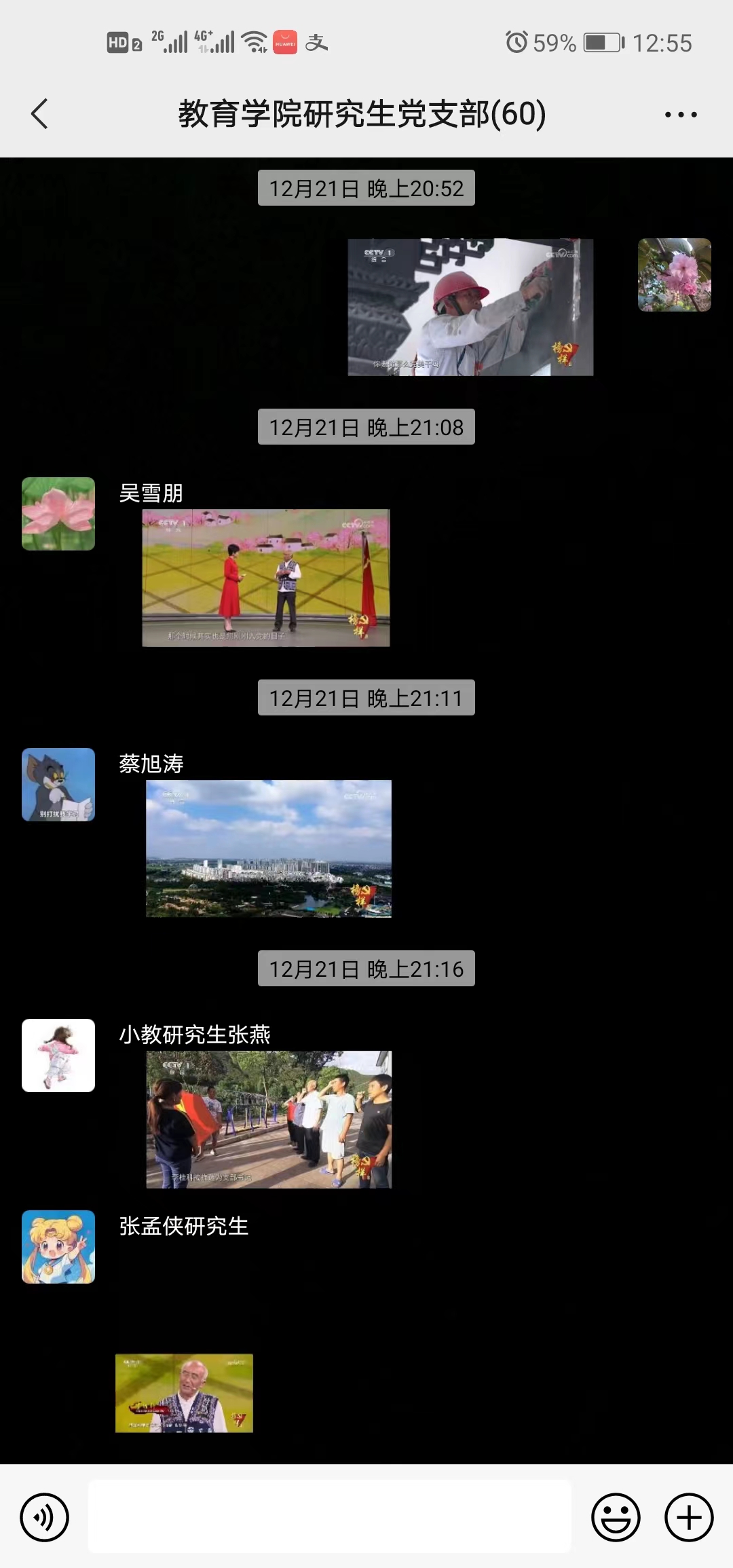733x1568 pixels.
Task: Go back from the group chat
Action: click(39, 113)
